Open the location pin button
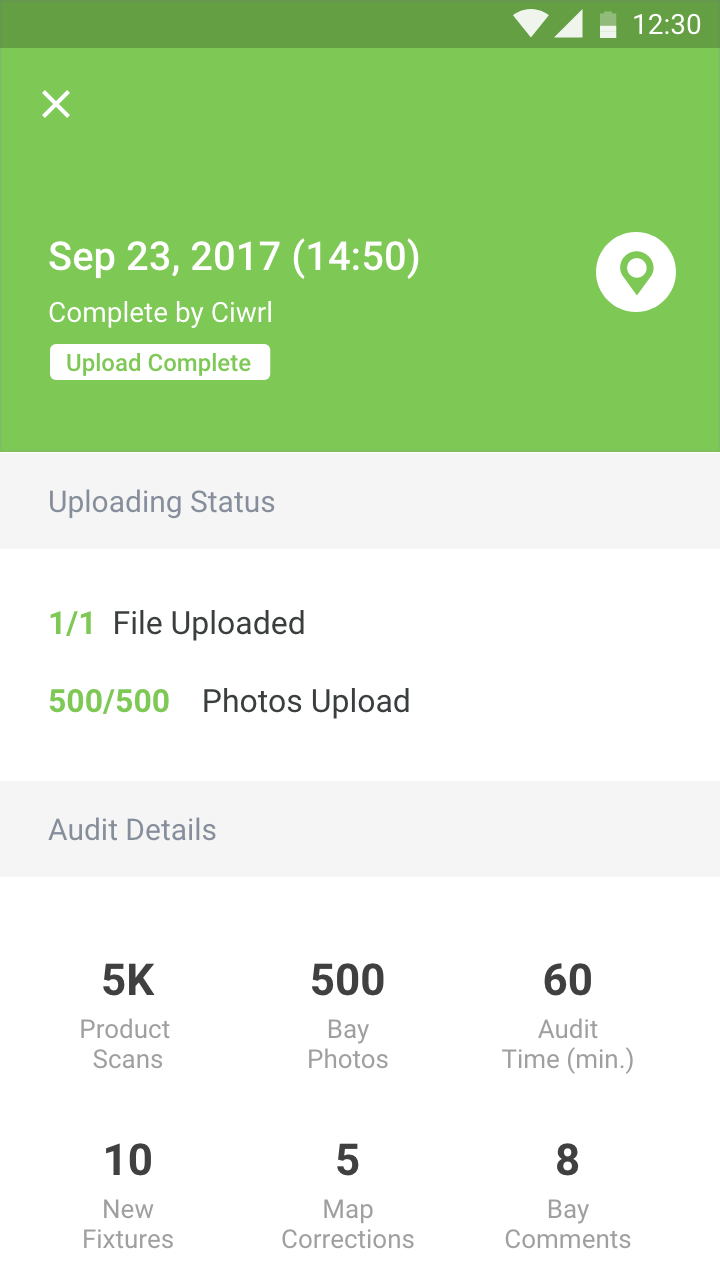The image size is (720, 1280). (636, 272)
